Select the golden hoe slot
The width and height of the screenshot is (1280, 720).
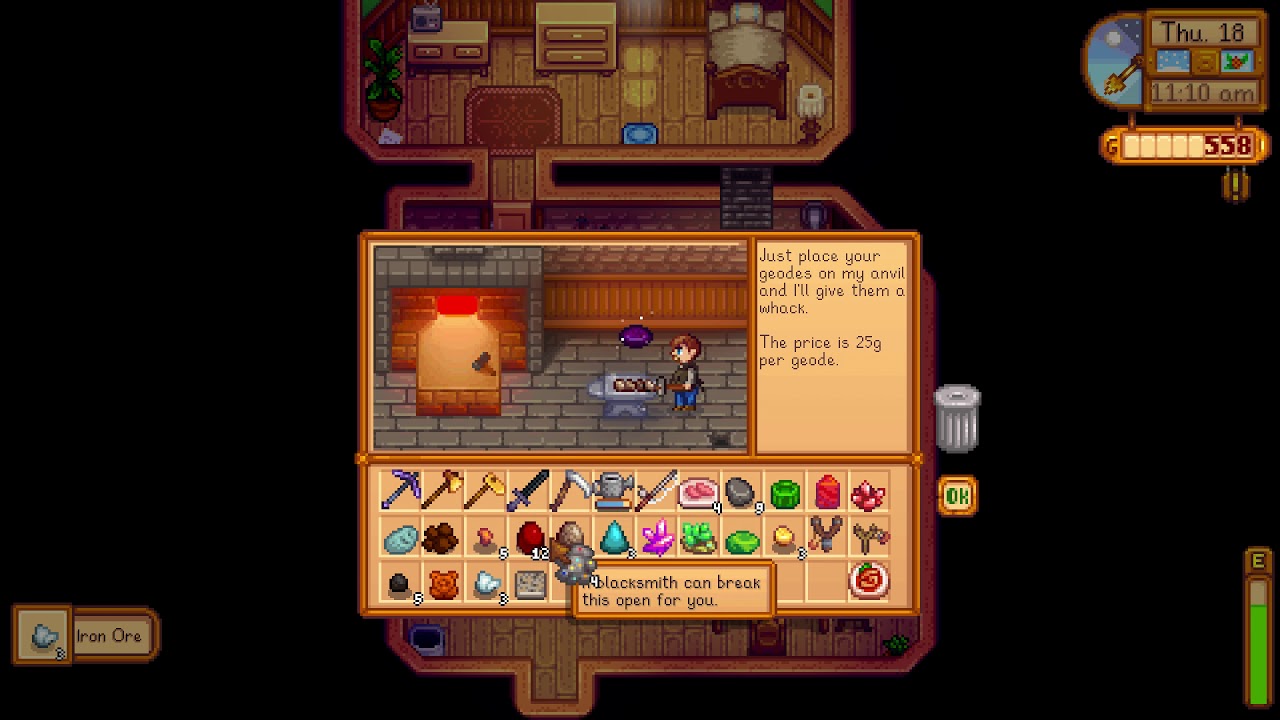(486, 491)
